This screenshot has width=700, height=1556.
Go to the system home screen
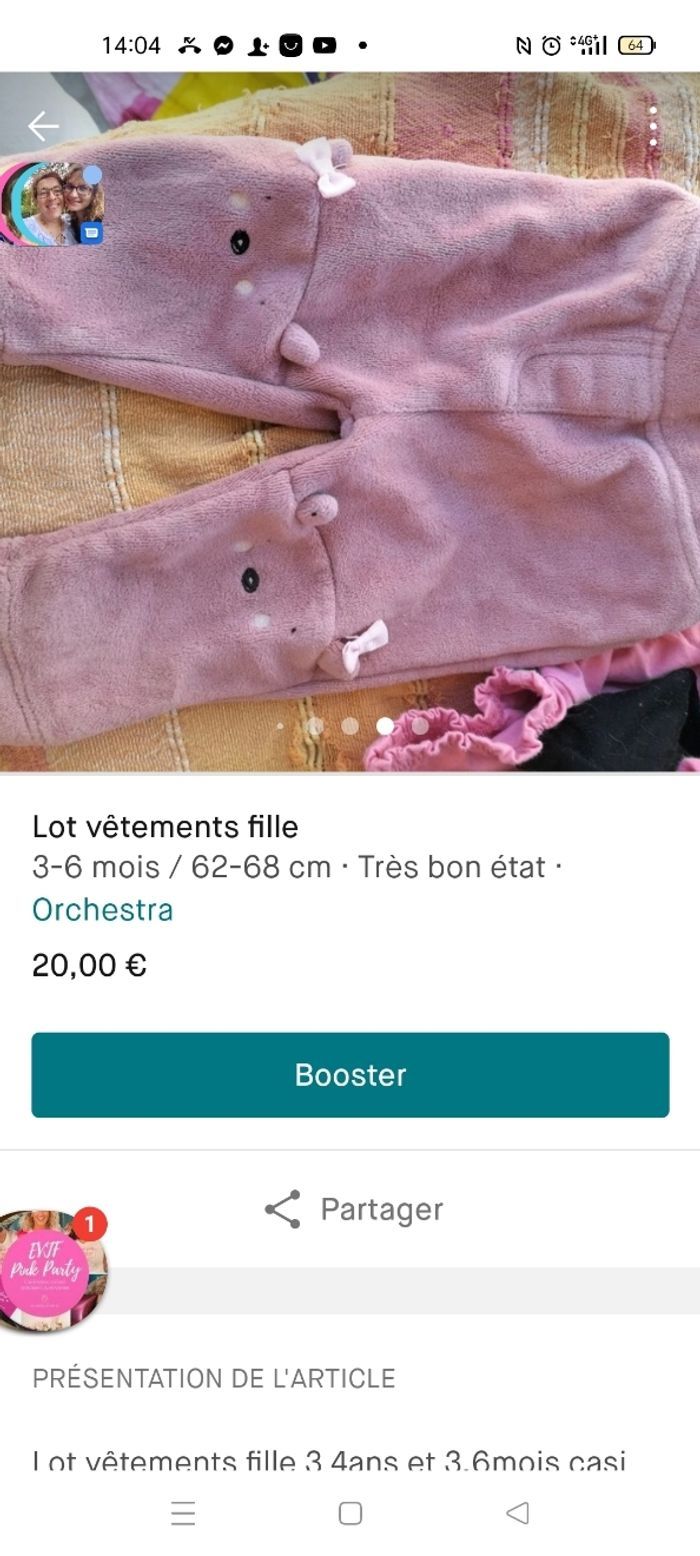(350, 1513)
